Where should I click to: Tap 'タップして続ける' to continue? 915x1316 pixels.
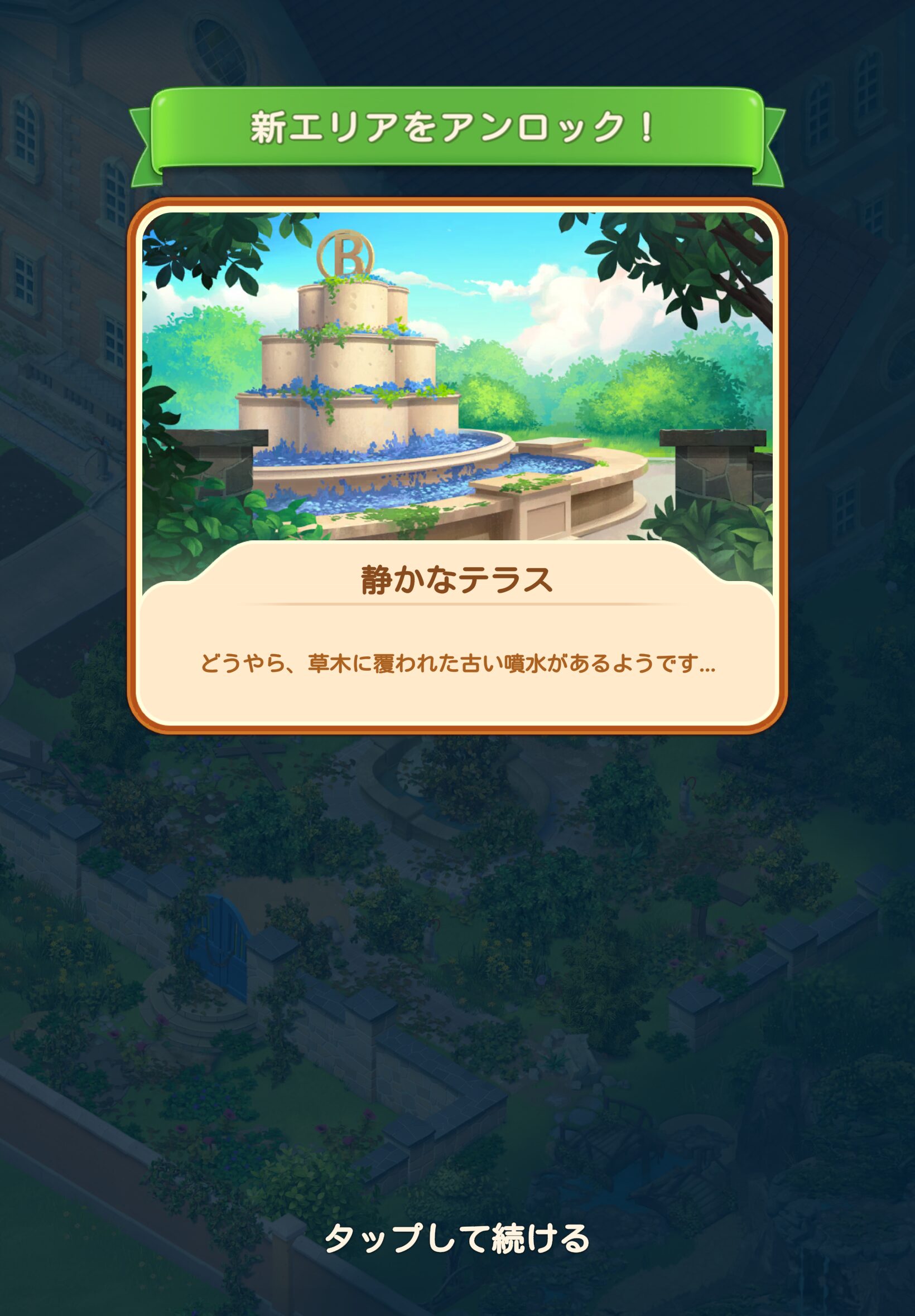click(x=457, y=1237)
